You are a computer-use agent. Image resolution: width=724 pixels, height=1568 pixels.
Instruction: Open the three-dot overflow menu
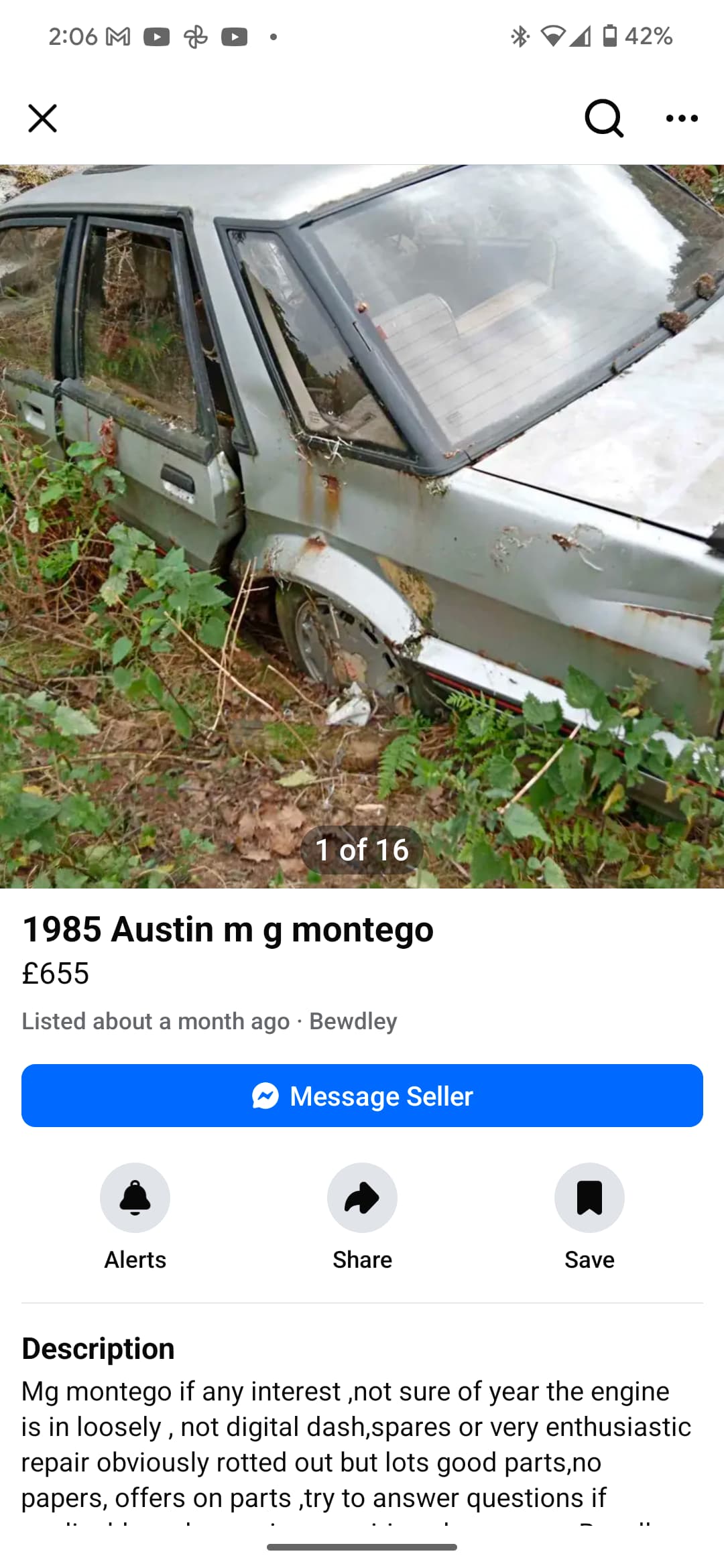[x=682, y=119]
